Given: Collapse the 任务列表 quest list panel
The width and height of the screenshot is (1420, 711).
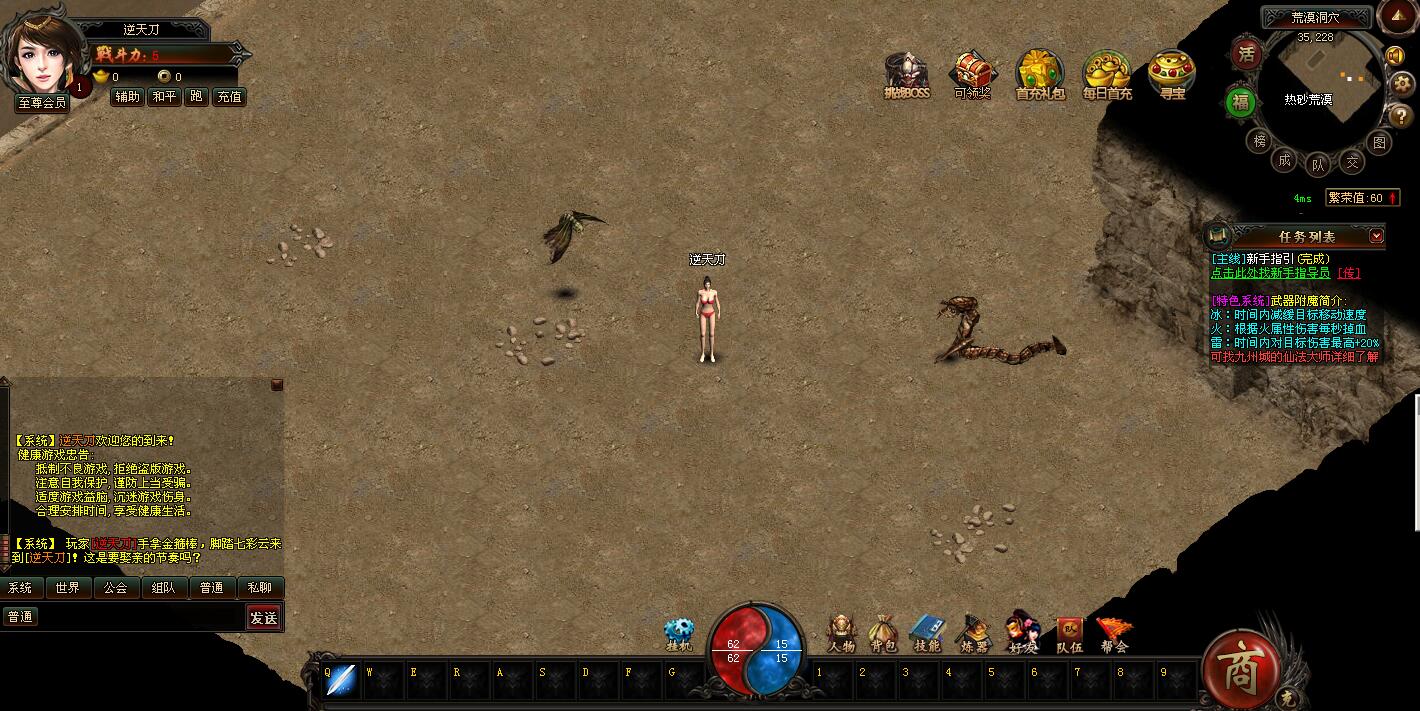Looking at the screenshot, I should pos(1376,236).
